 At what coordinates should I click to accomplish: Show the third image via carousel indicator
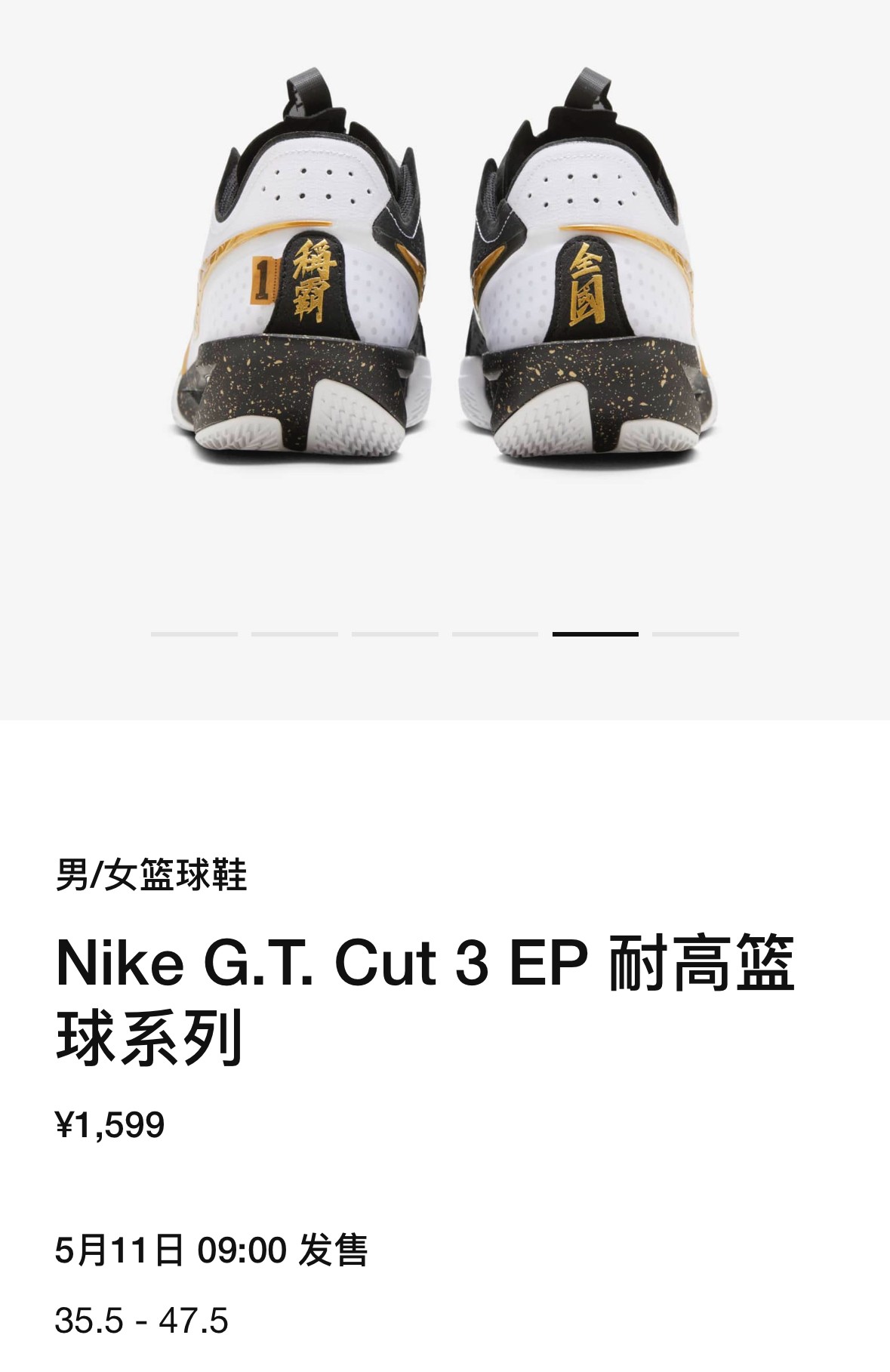[x=395, y=634]
